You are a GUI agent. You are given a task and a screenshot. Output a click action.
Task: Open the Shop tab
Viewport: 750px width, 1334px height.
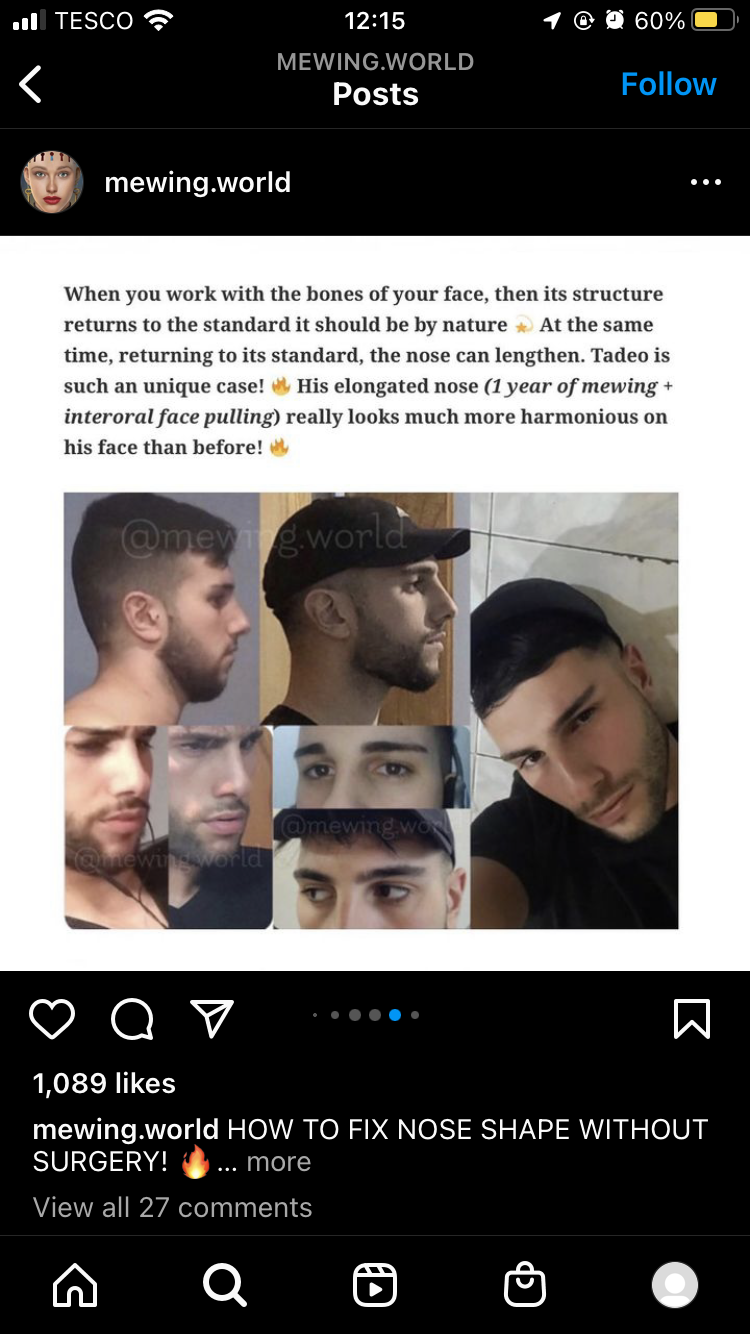(x=525, y=1285)
